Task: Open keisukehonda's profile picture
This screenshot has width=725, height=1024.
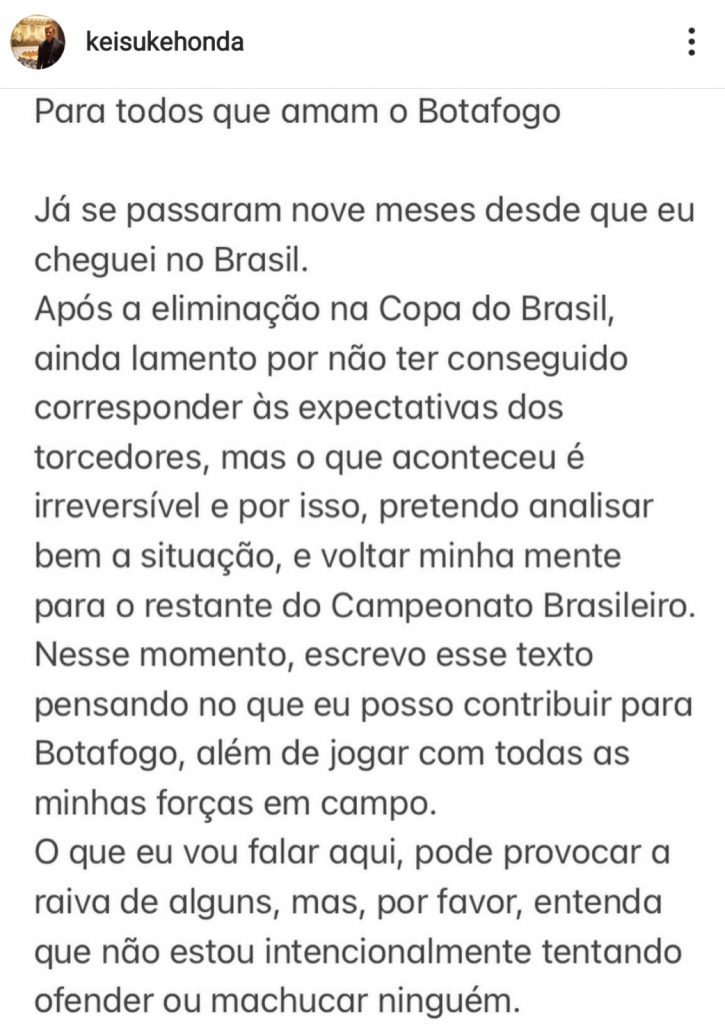Action: (x=37, y=42)
